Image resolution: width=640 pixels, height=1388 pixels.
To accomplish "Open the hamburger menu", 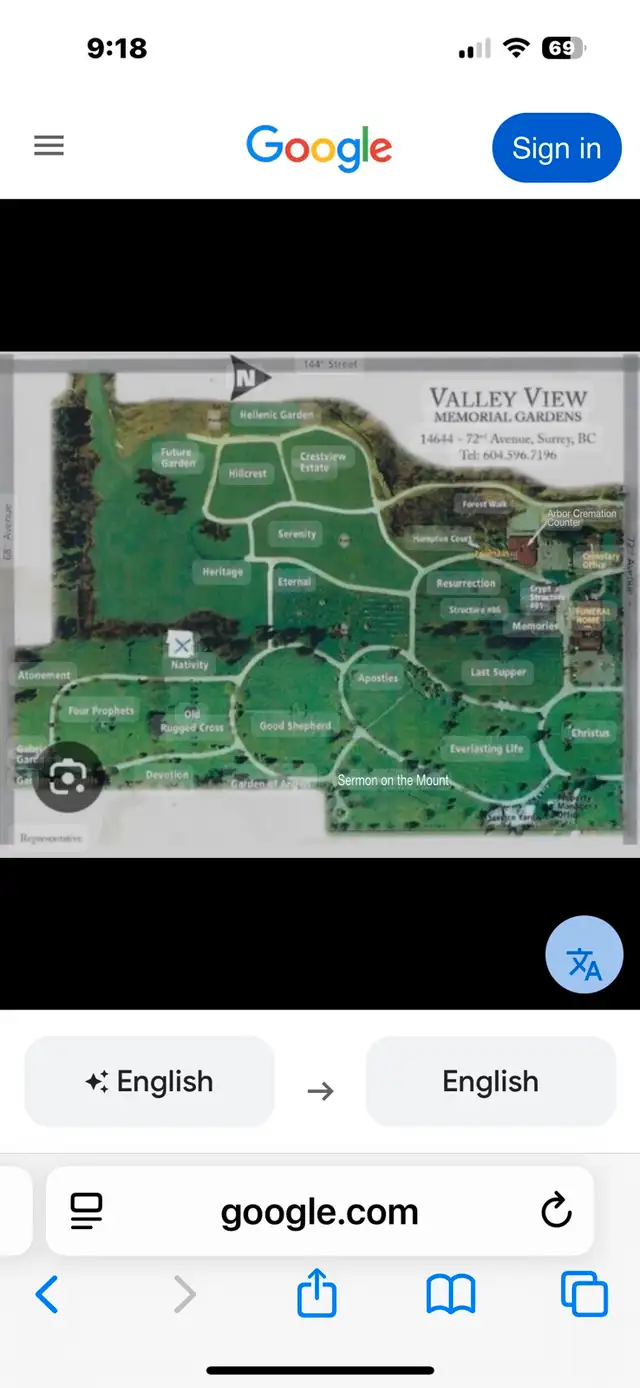I will (49, 146).
